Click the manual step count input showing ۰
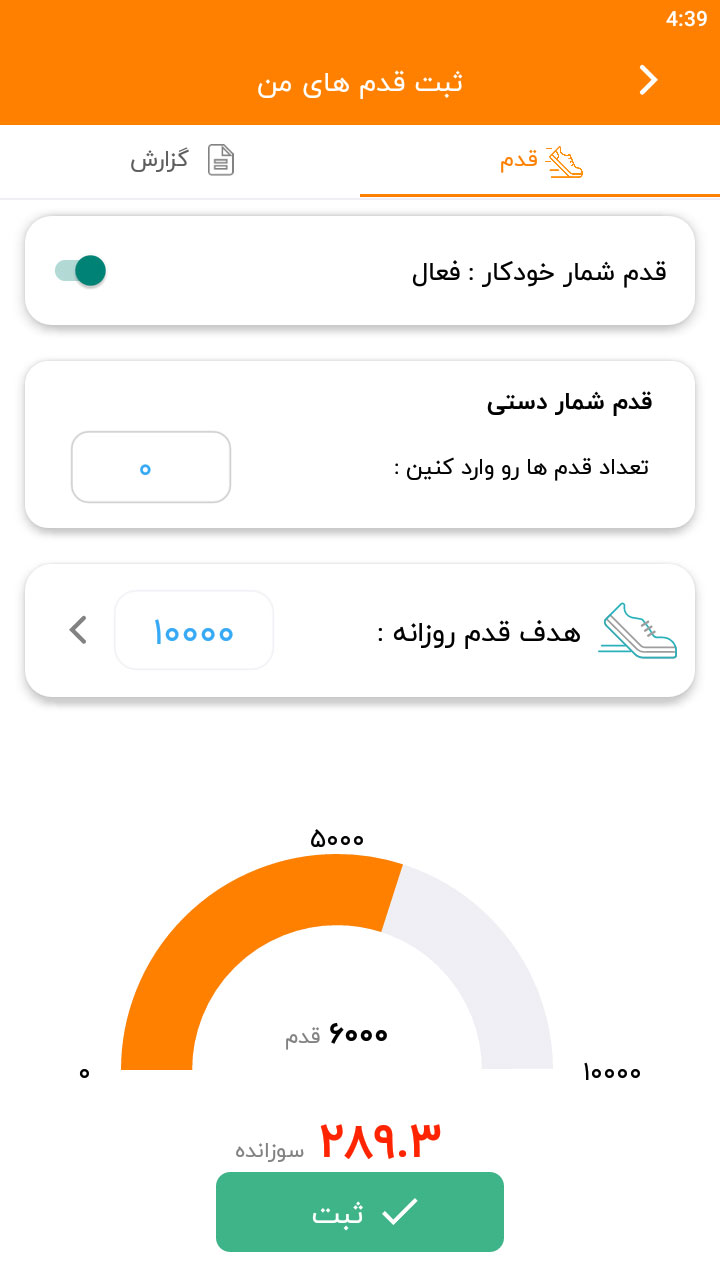720x1280 pixels. point(150,467)
